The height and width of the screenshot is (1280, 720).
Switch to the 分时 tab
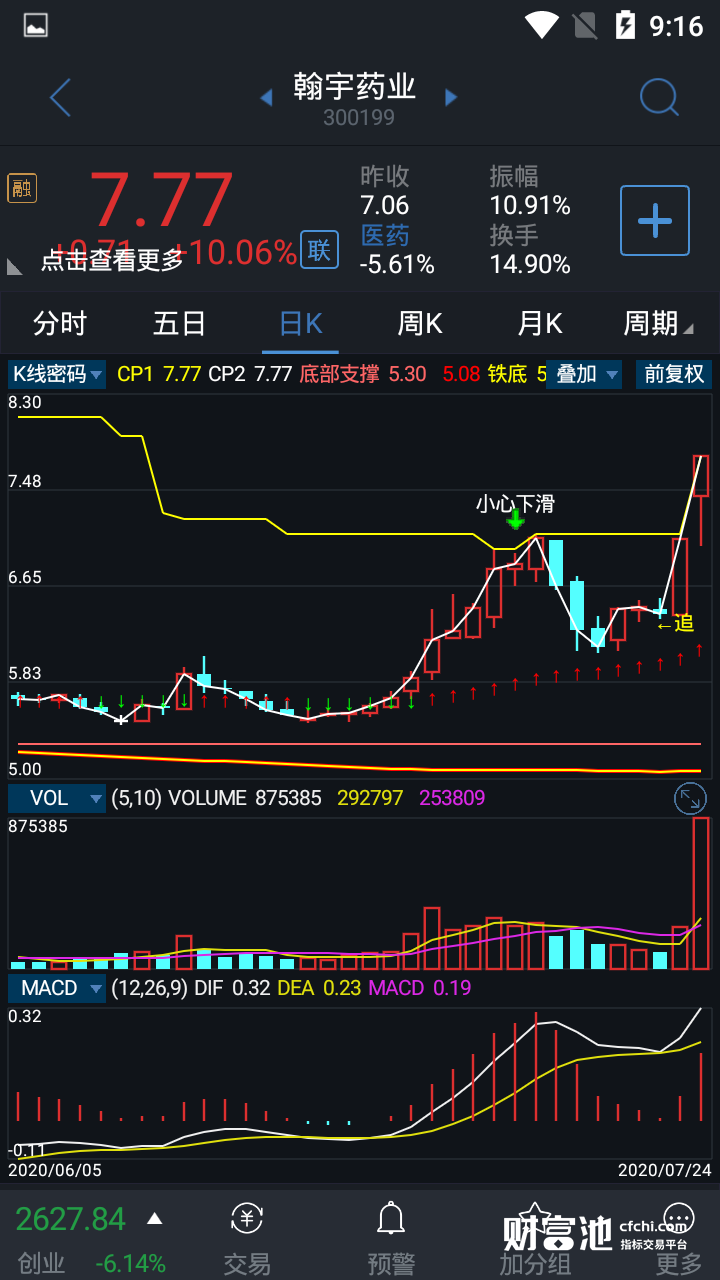tap(60, 324)
